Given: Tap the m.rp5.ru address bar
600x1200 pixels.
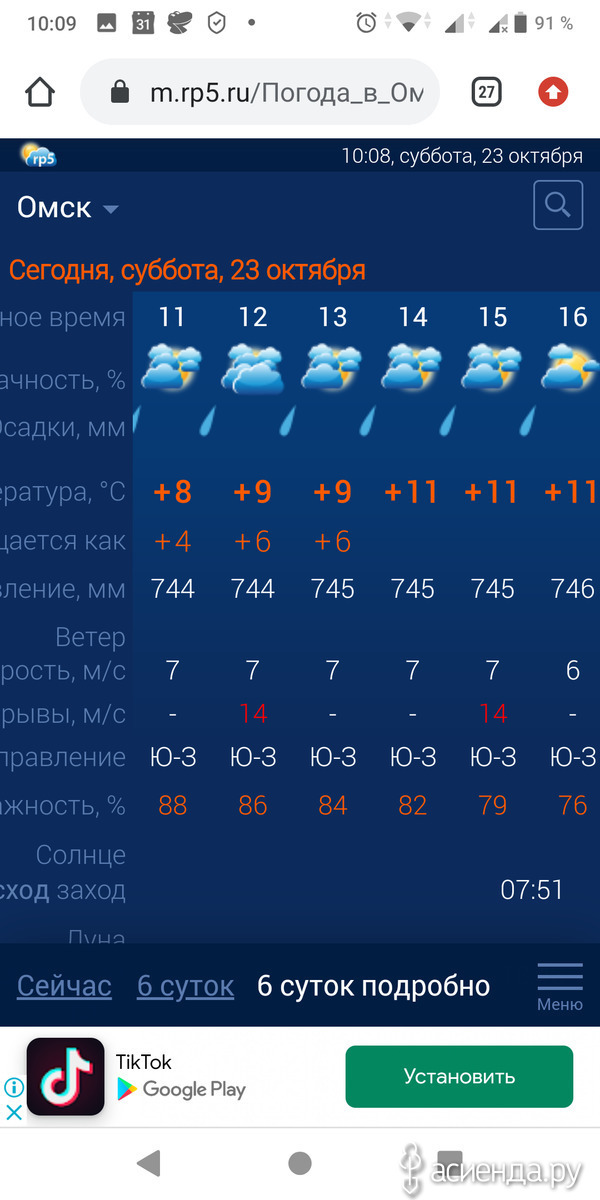Looking at the screenshot, I should pos(260,93).
